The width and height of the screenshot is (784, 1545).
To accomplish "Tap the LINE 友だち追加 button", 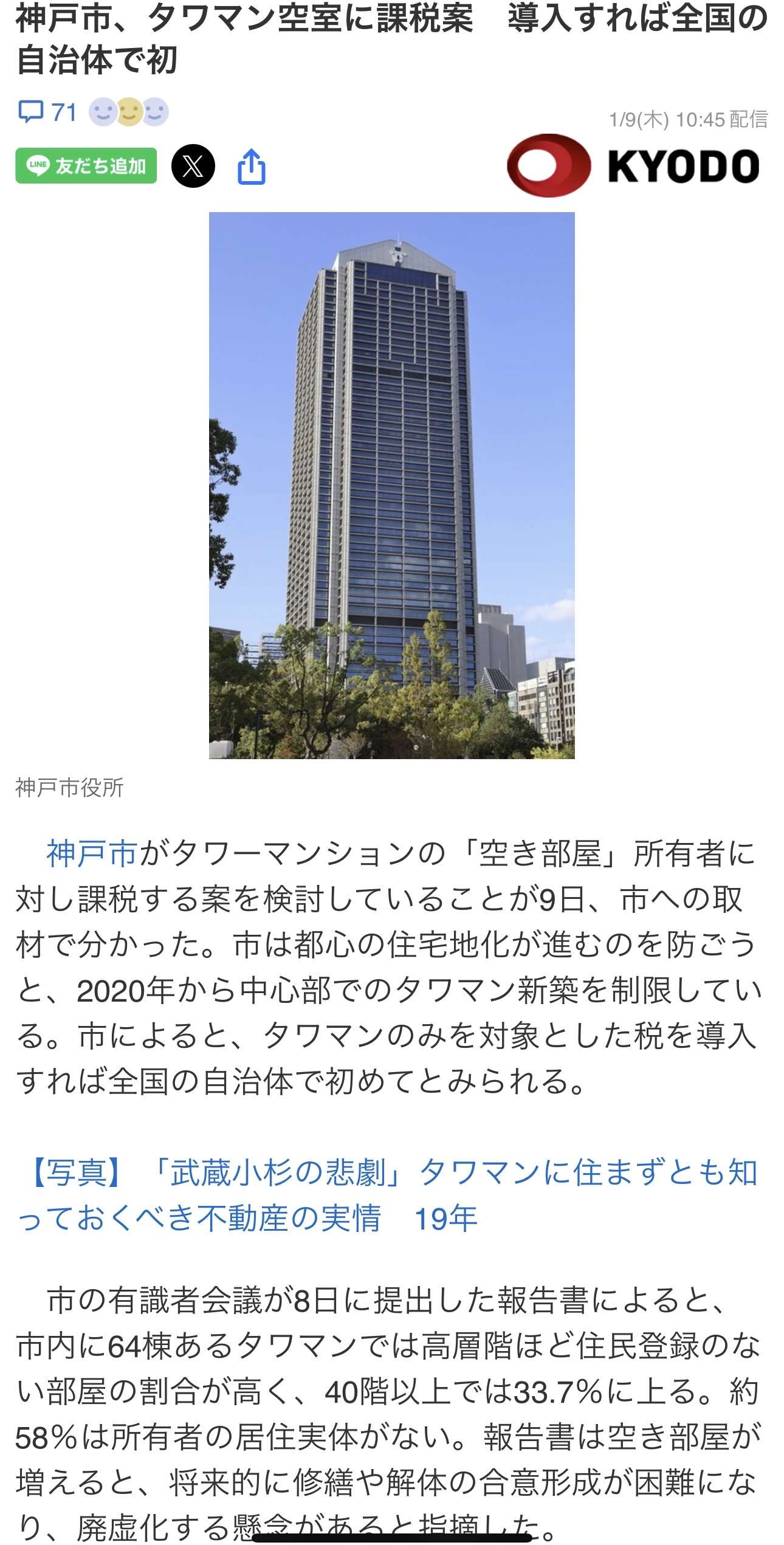I will [86, 166].
